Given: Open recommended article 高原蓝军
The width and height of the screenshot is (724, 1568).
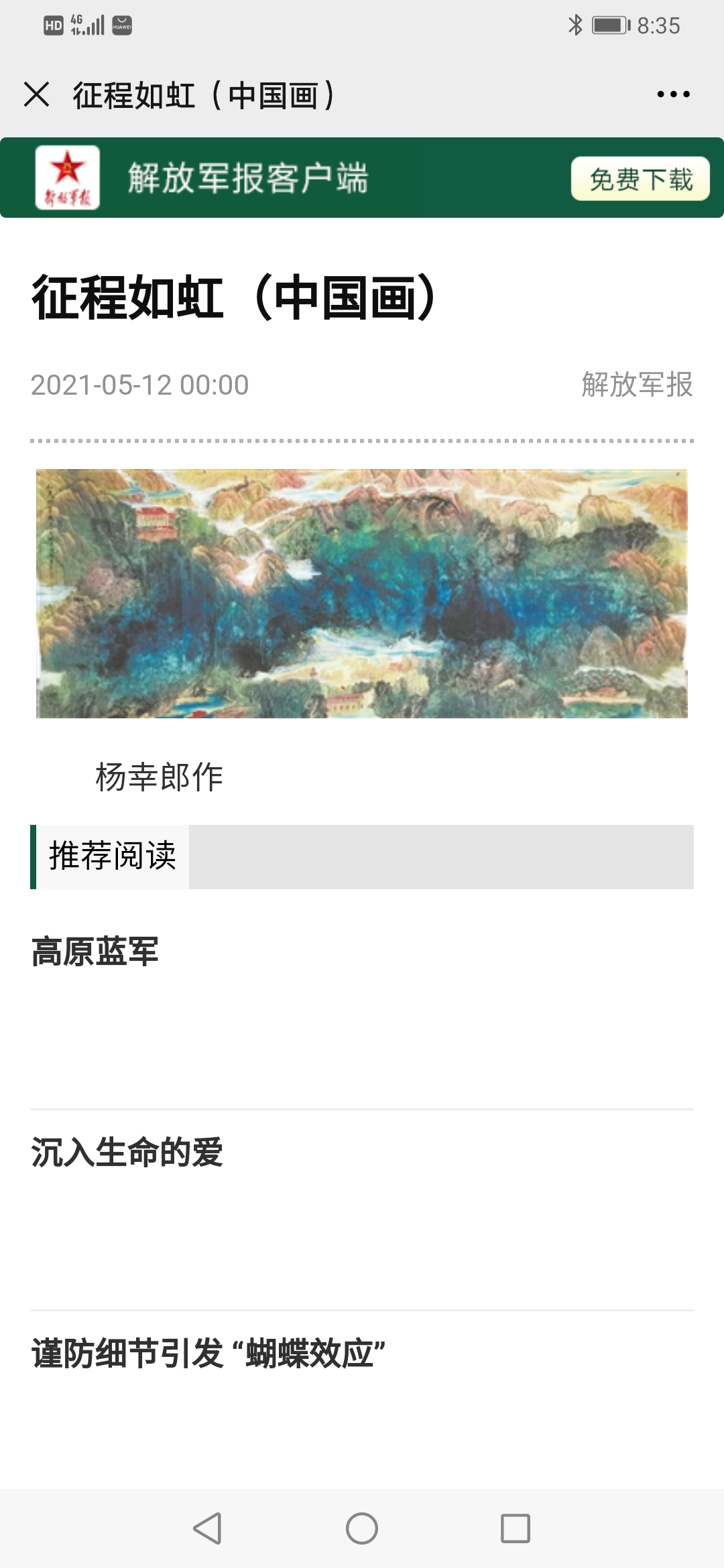Looking at the screenshot, I should (95, 952).
